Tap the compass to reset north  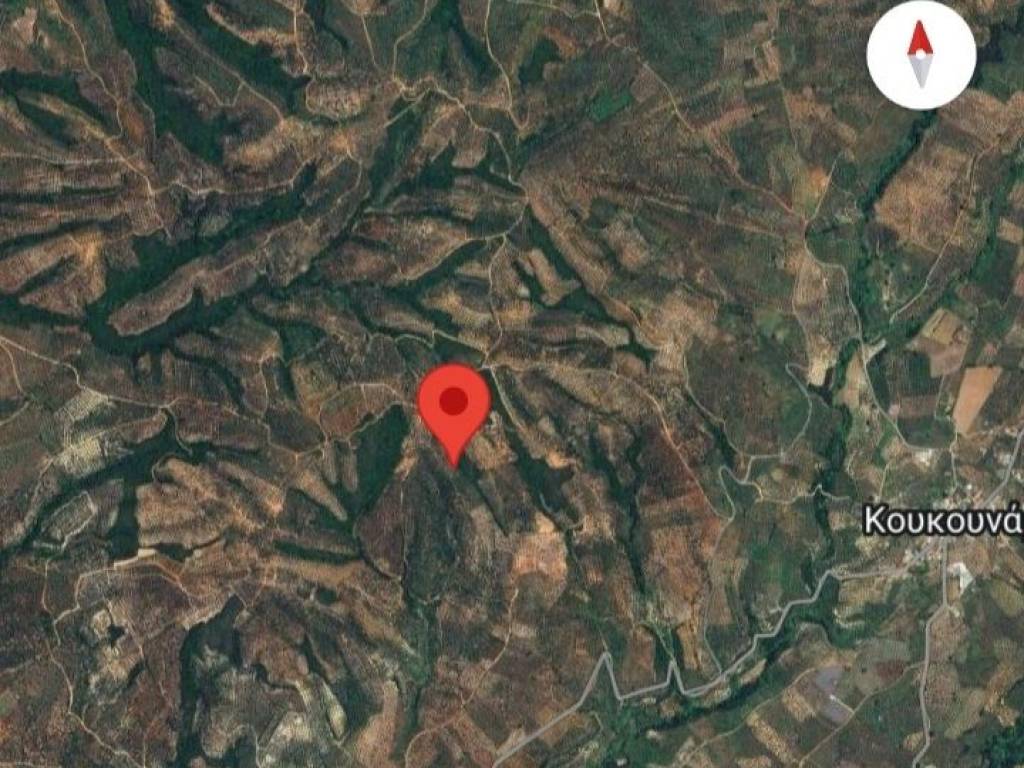(920, 55)
